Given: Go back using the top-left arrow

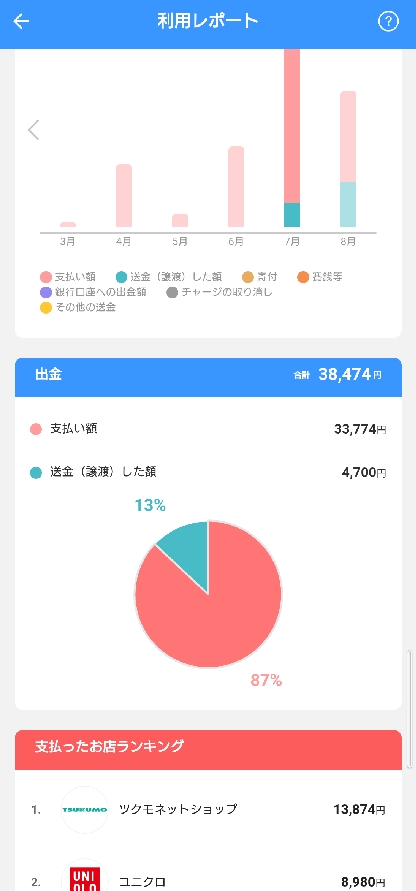Looking at the screenshot, I should tap(22, 22).
